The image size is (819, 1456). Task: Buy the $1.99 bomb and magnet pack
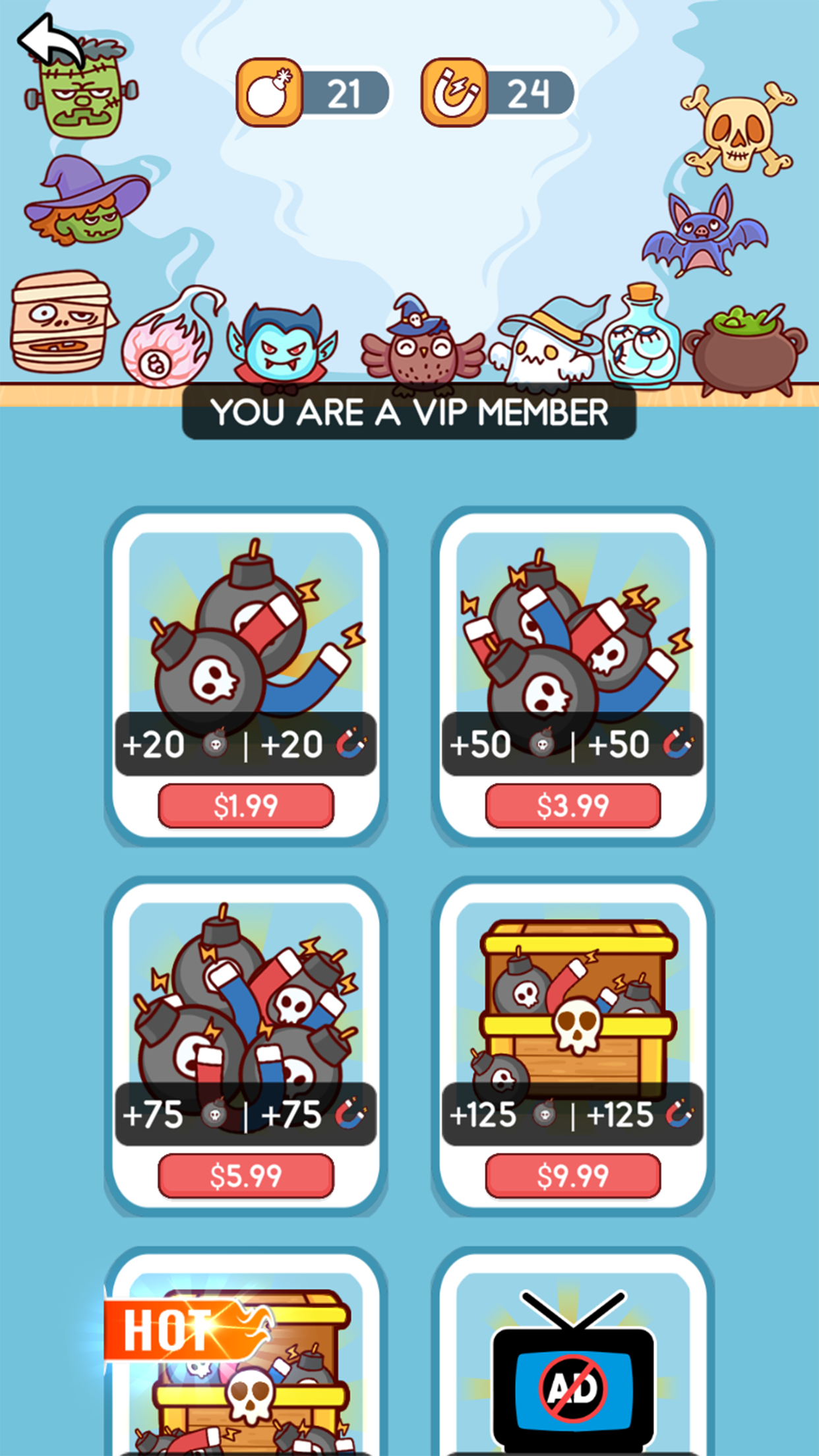point(245,805)
